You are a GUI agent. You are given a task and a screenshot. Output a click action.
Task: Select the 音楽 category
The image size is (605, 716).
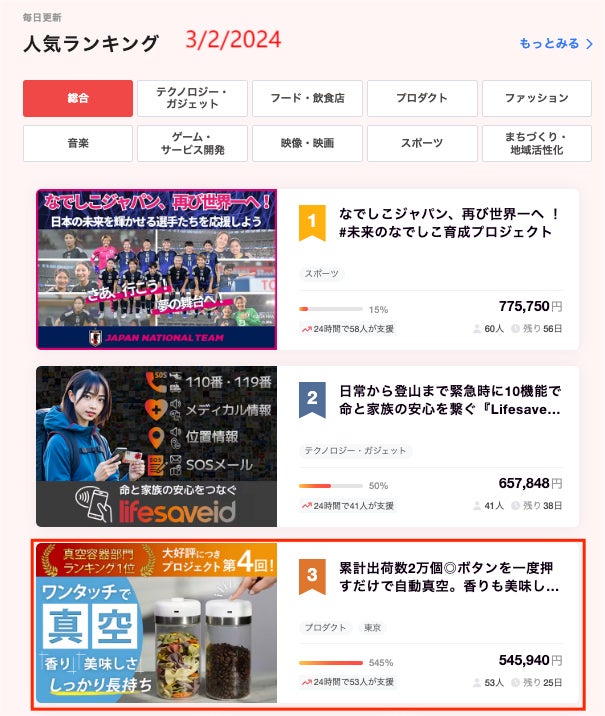pyautogui.click(x=78, y=143)
